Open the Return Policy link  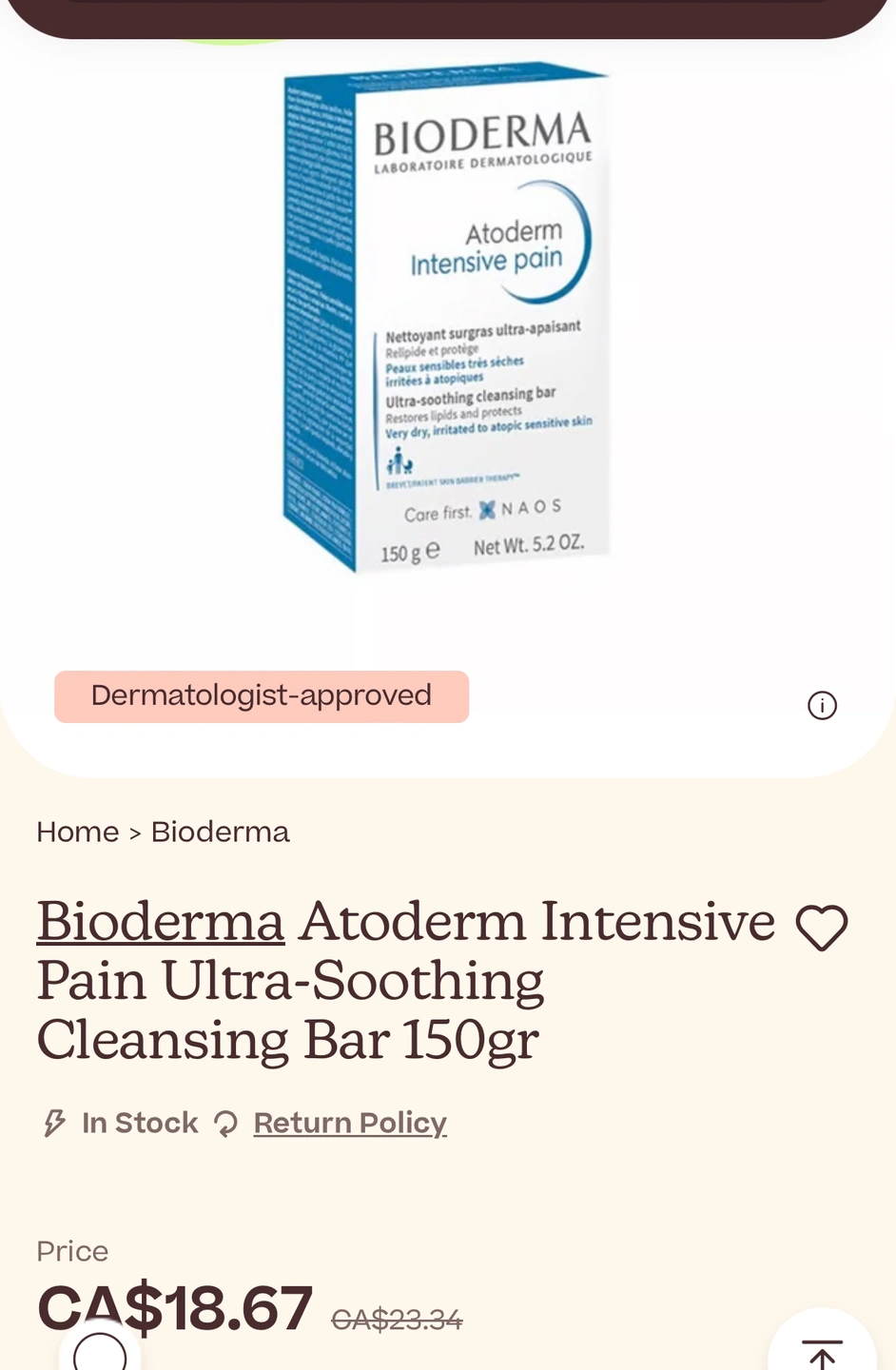pyautogui.click(x=349, y=1124)
